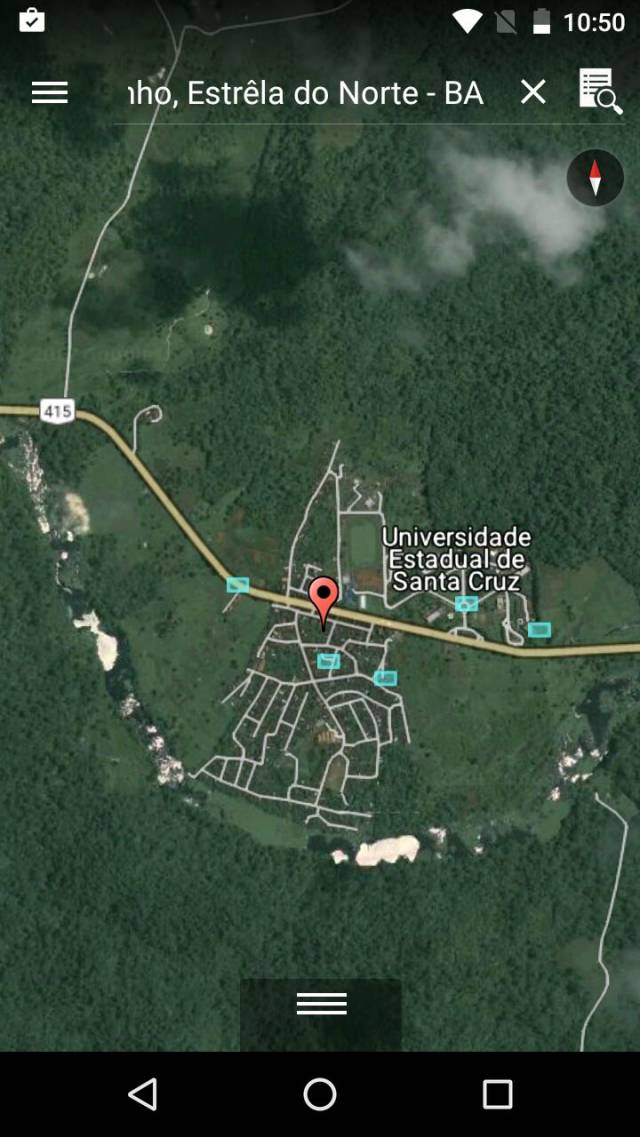Open recent apps overview
Image resolution: width=640 pixels, height=1137 pixels.
pos(497,1094)
